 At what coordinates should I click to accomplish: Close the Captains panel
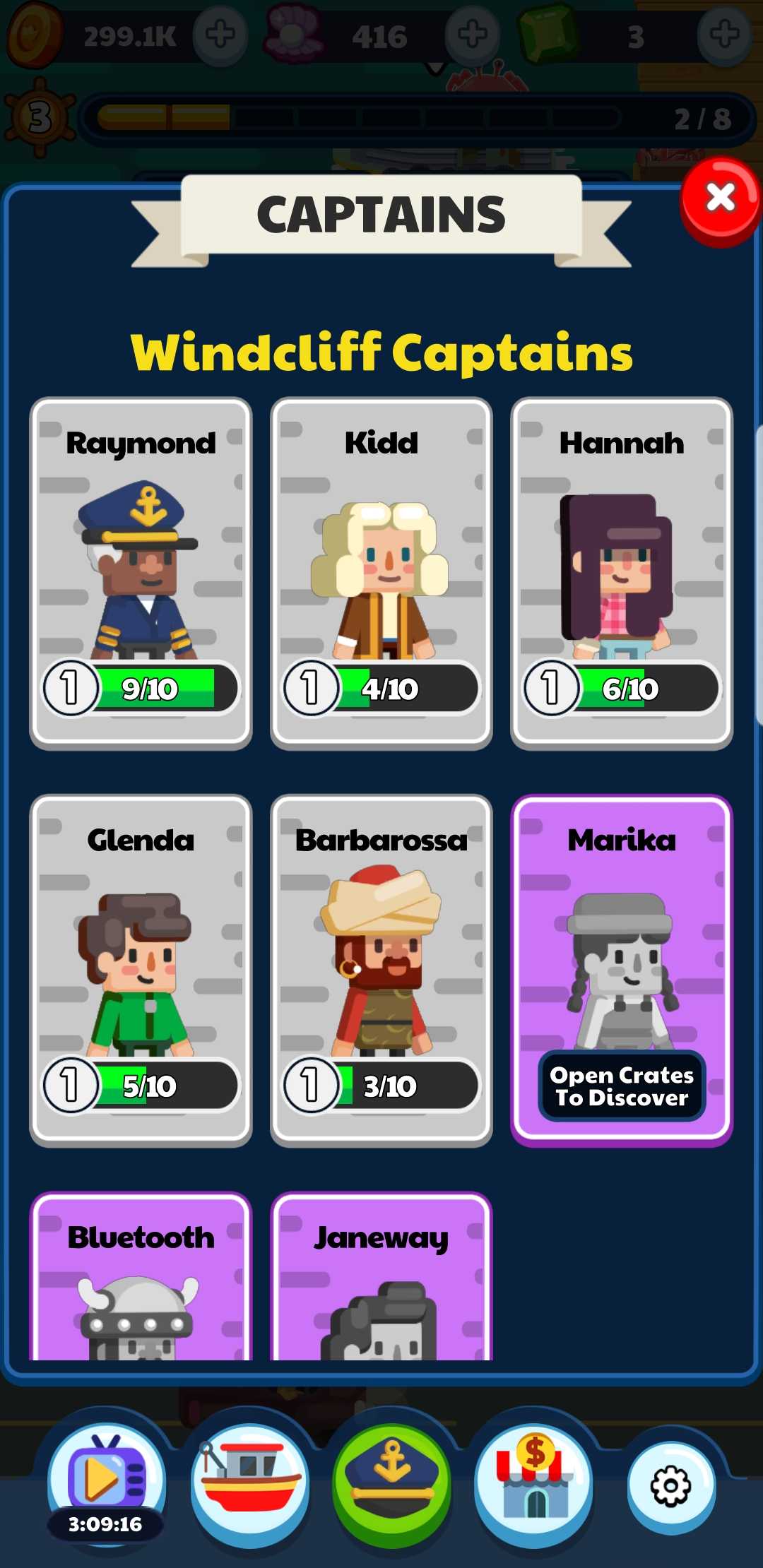tap(720, 201)
